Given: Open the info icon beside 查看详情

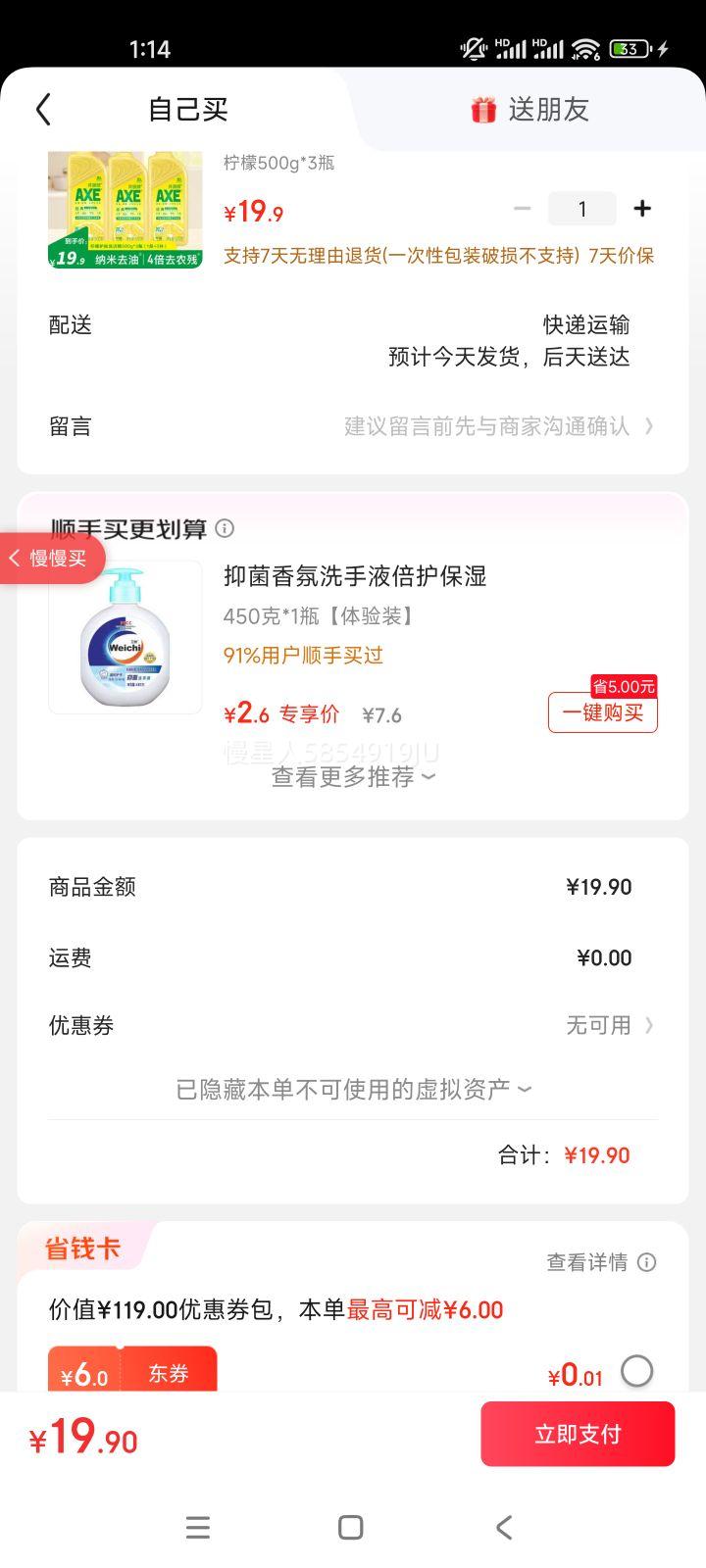Looking at the screenshot, I should (x=647, y=1262).
